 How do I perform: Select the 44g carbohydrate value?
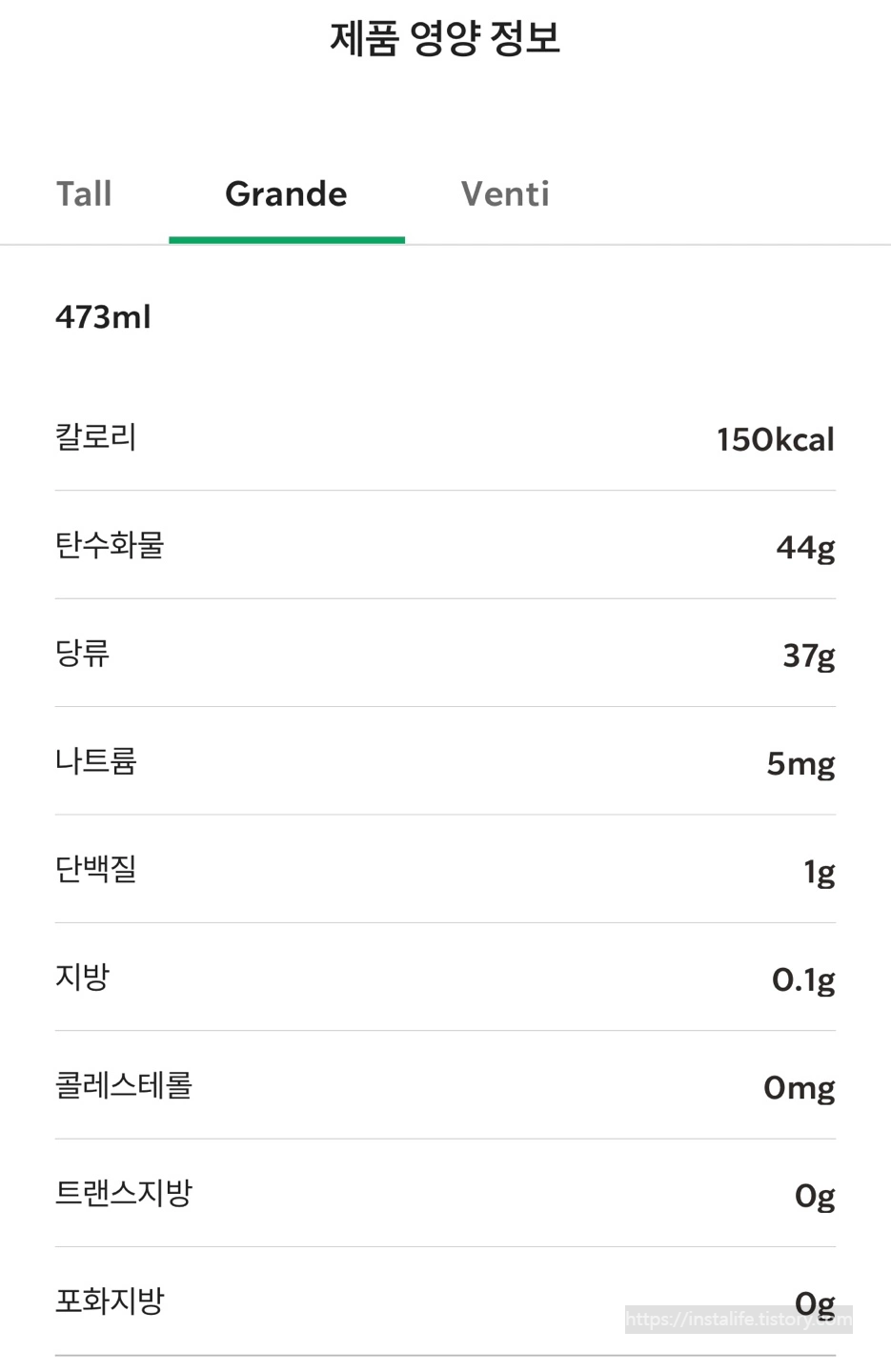803,548
